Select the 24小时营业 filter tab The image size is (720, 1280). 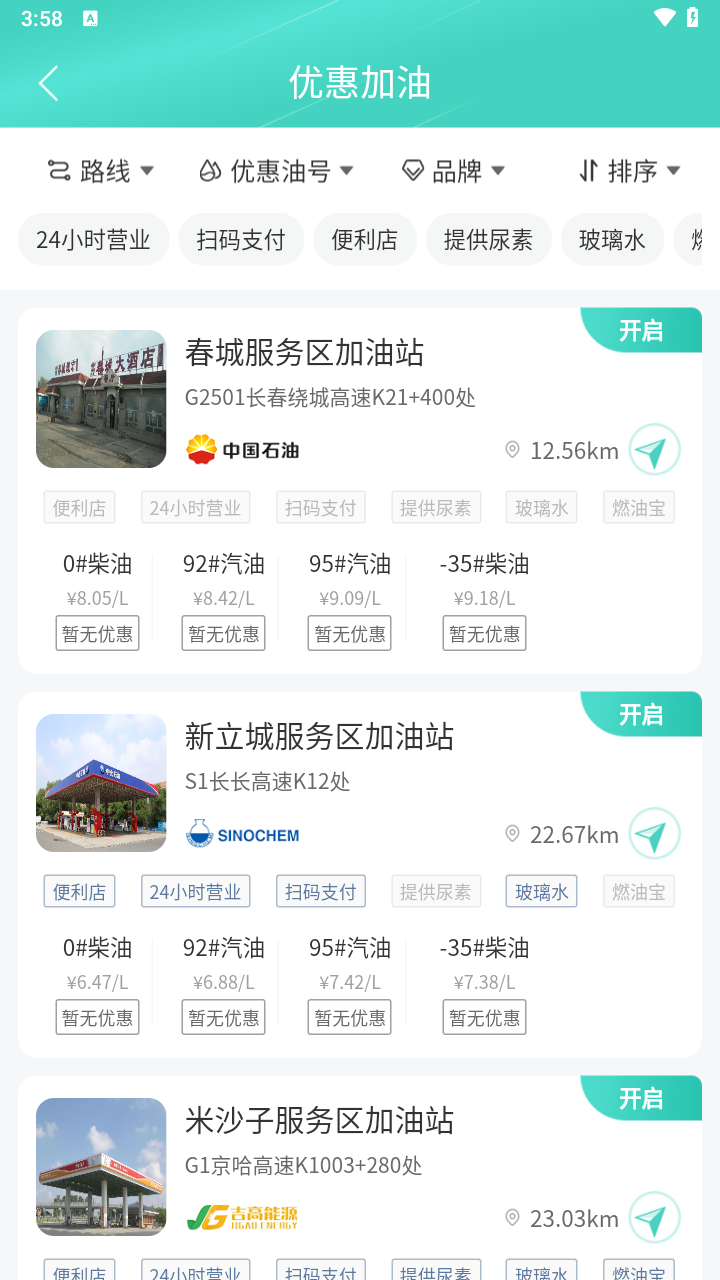(x=93, y=239)
